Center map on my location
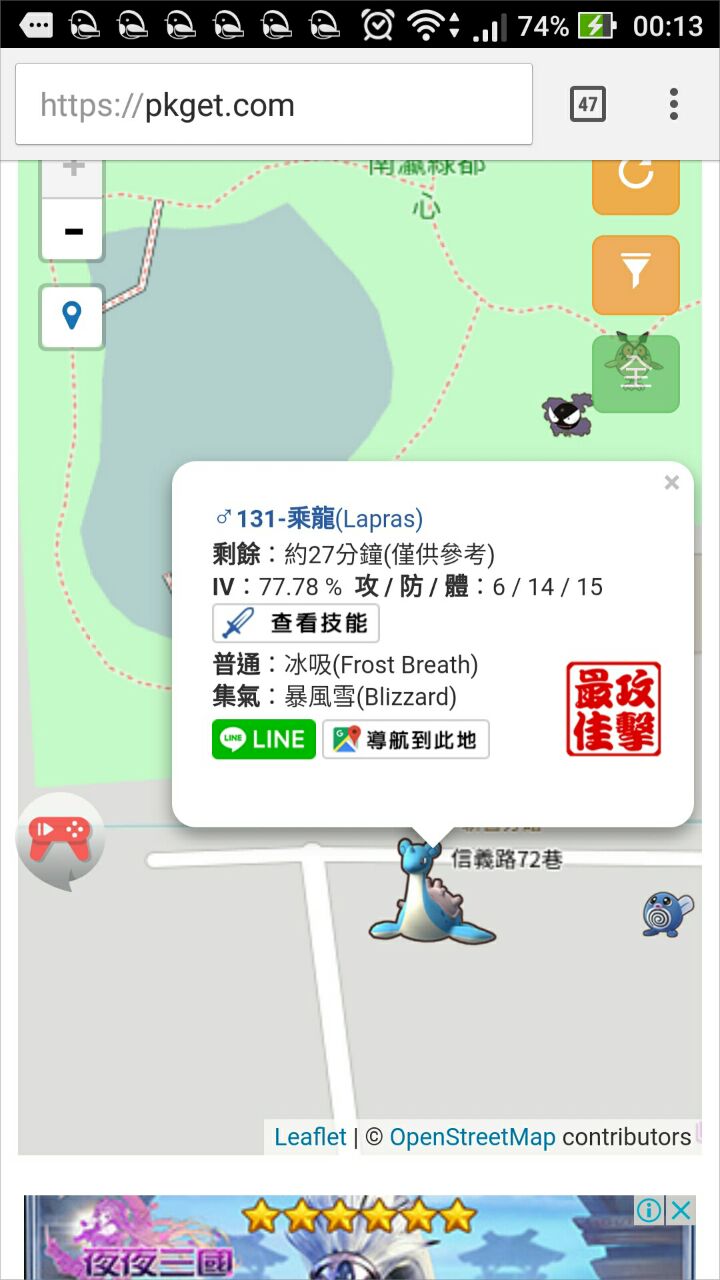 (x=72, y=317)
